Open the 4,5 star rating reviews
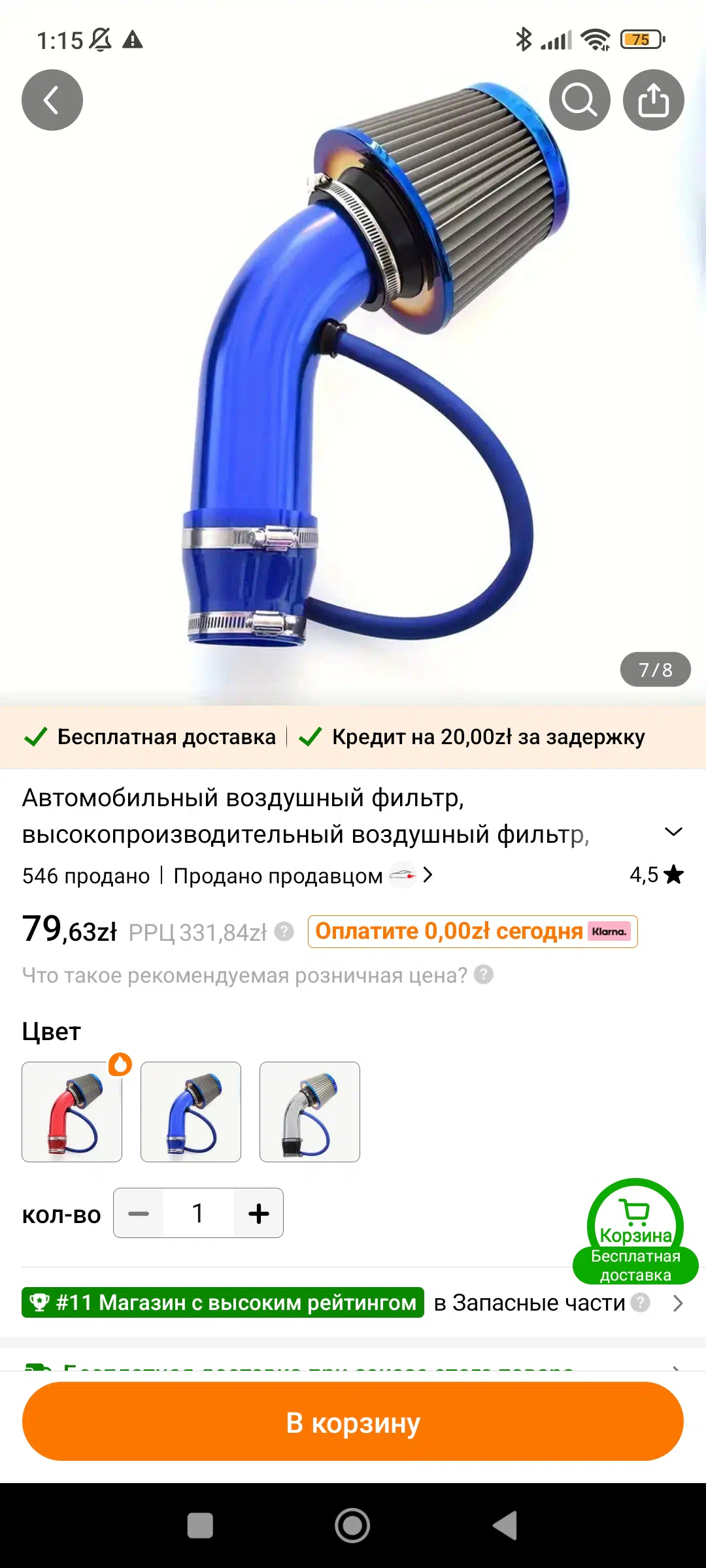Viewport: 706px width, 1568px height. pos(656,875)
